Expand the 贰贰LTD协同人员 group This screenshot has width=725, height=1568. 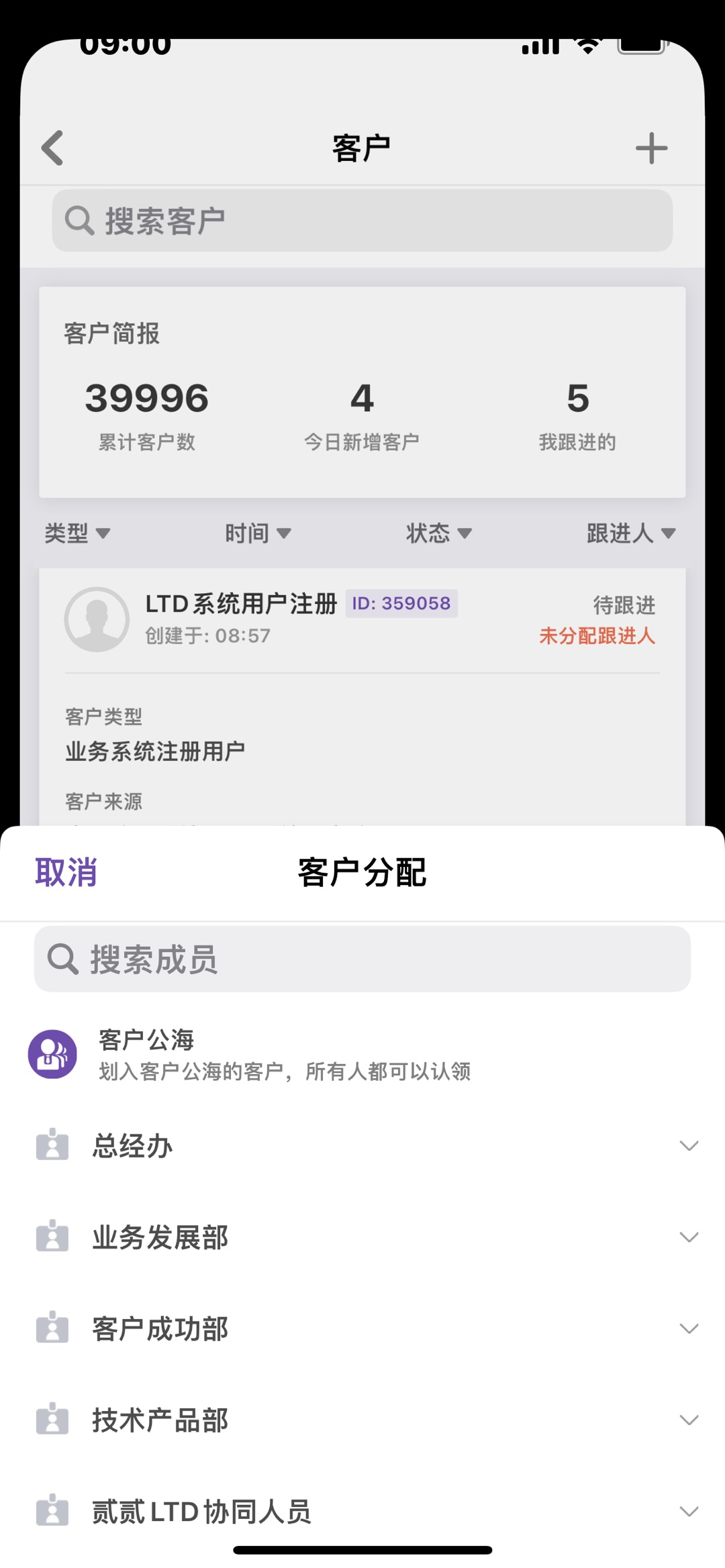pos(362,1511)
